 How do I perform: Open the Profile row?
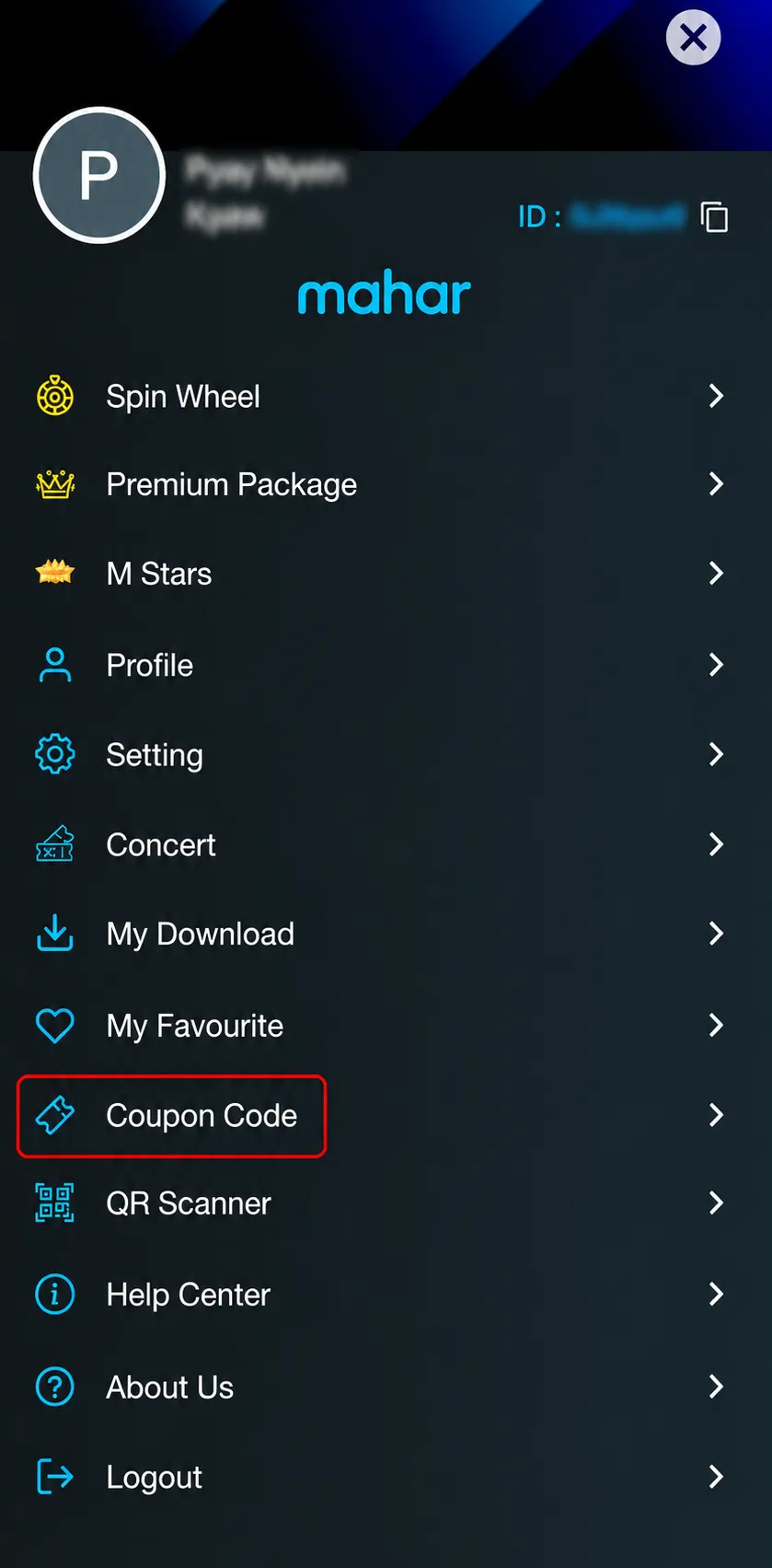pyautogui.click(x=386, y=665)
